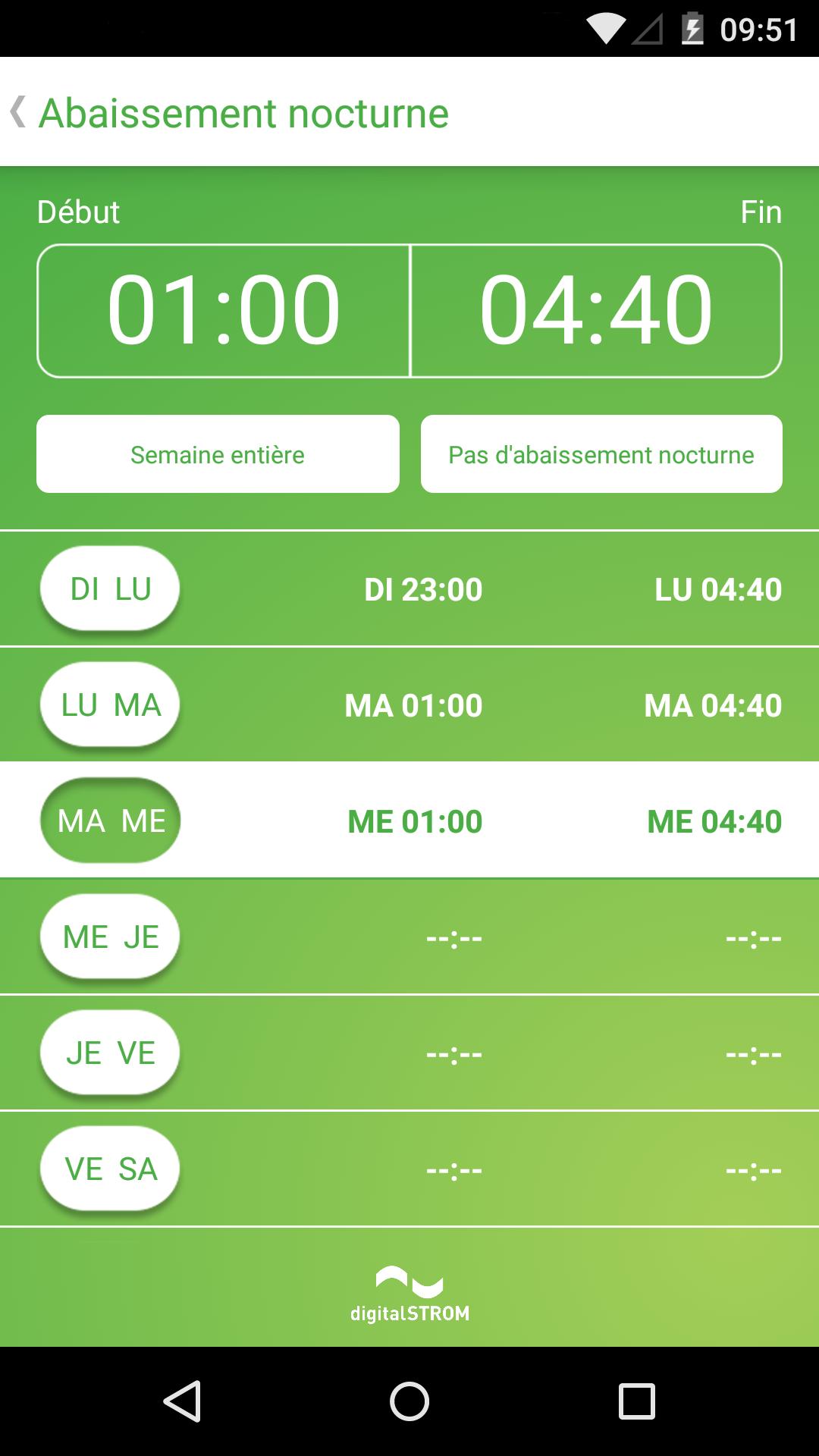Select the VE SA night
The width and height of the screenshot is (819, 1456).
pyautogui.click(x=110, y=1169)
